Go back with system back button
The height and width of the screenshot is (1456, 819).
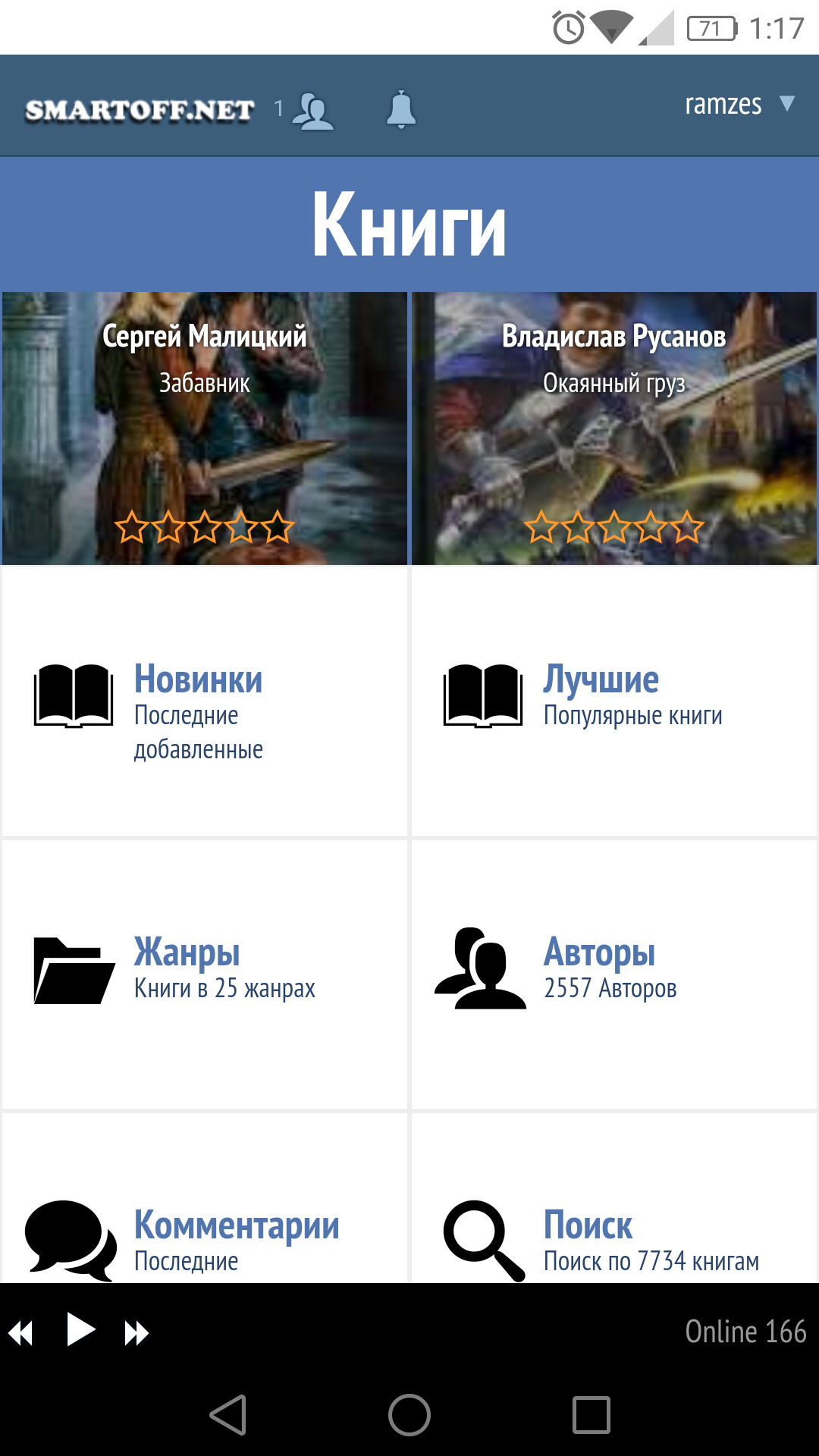coord(228,1415)
